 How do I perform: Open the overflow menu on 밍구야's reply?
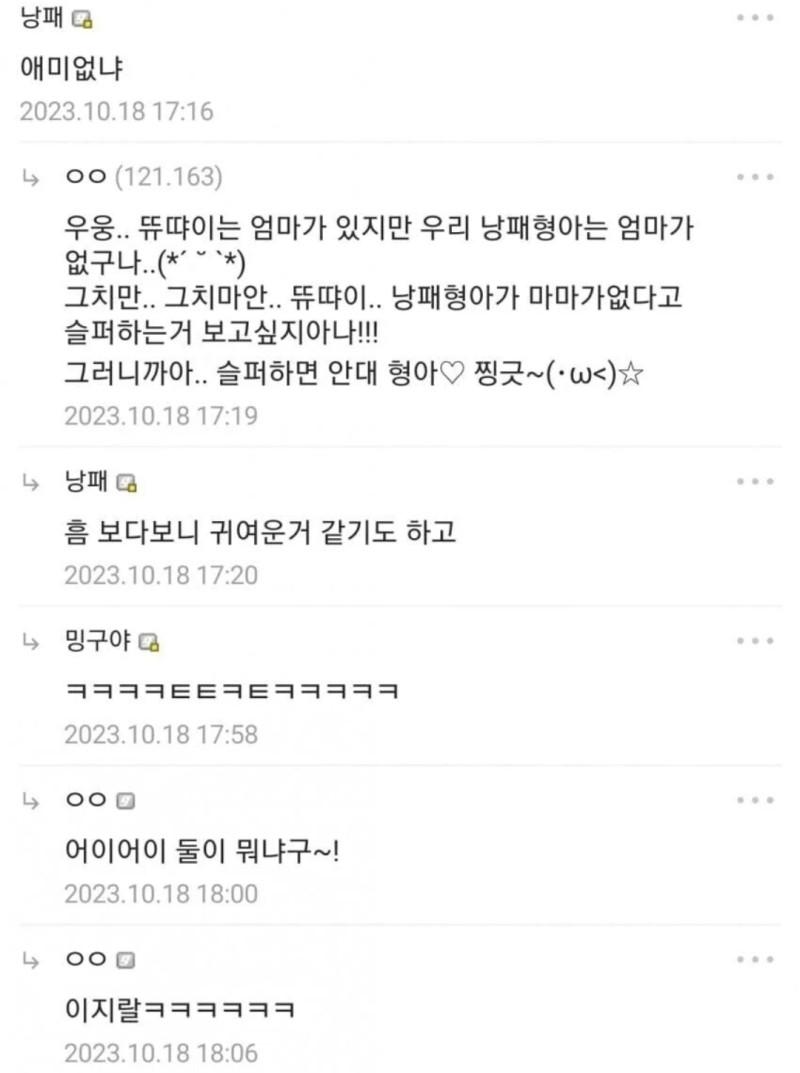point(755,640)
